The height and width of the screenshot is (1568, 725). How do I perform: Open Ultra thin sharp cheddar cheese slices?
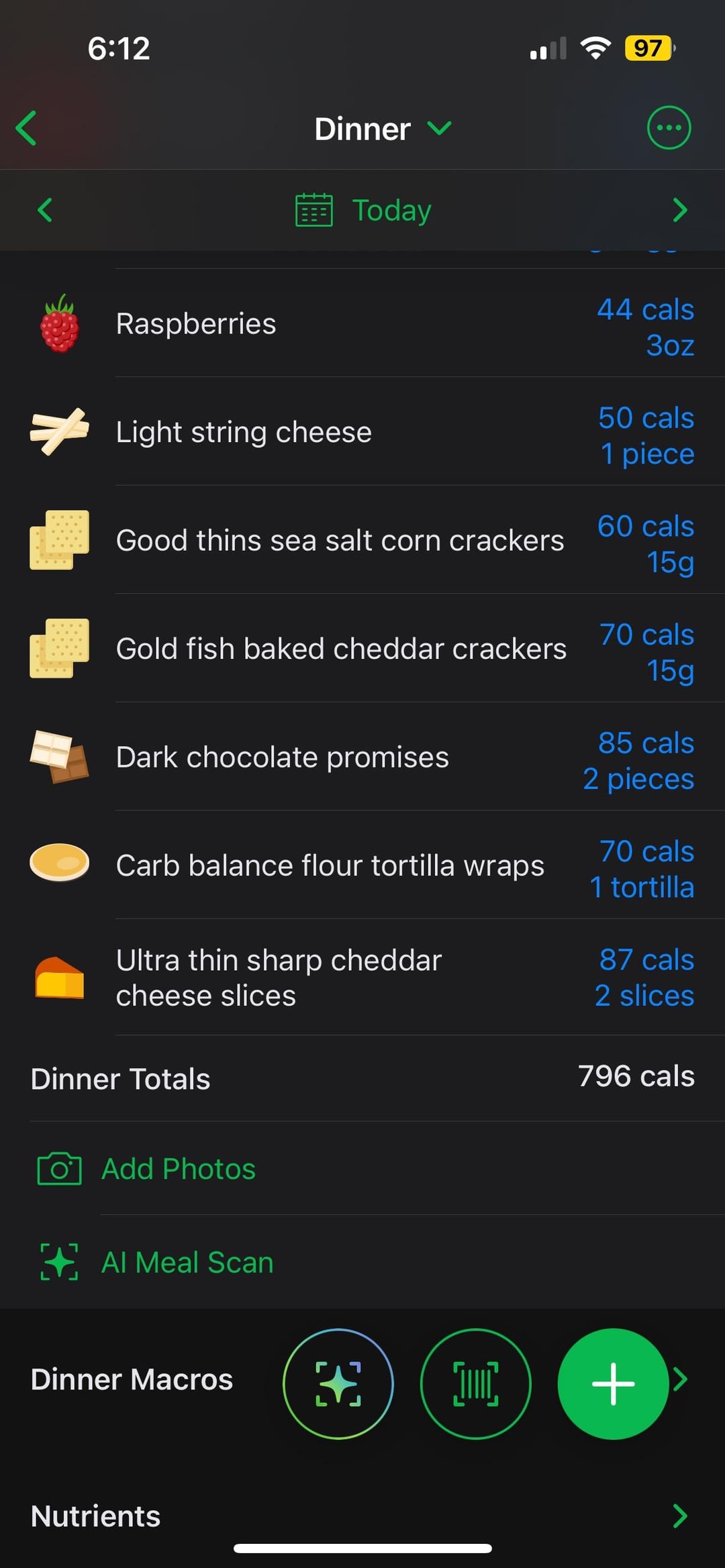[x=362, y=978]
